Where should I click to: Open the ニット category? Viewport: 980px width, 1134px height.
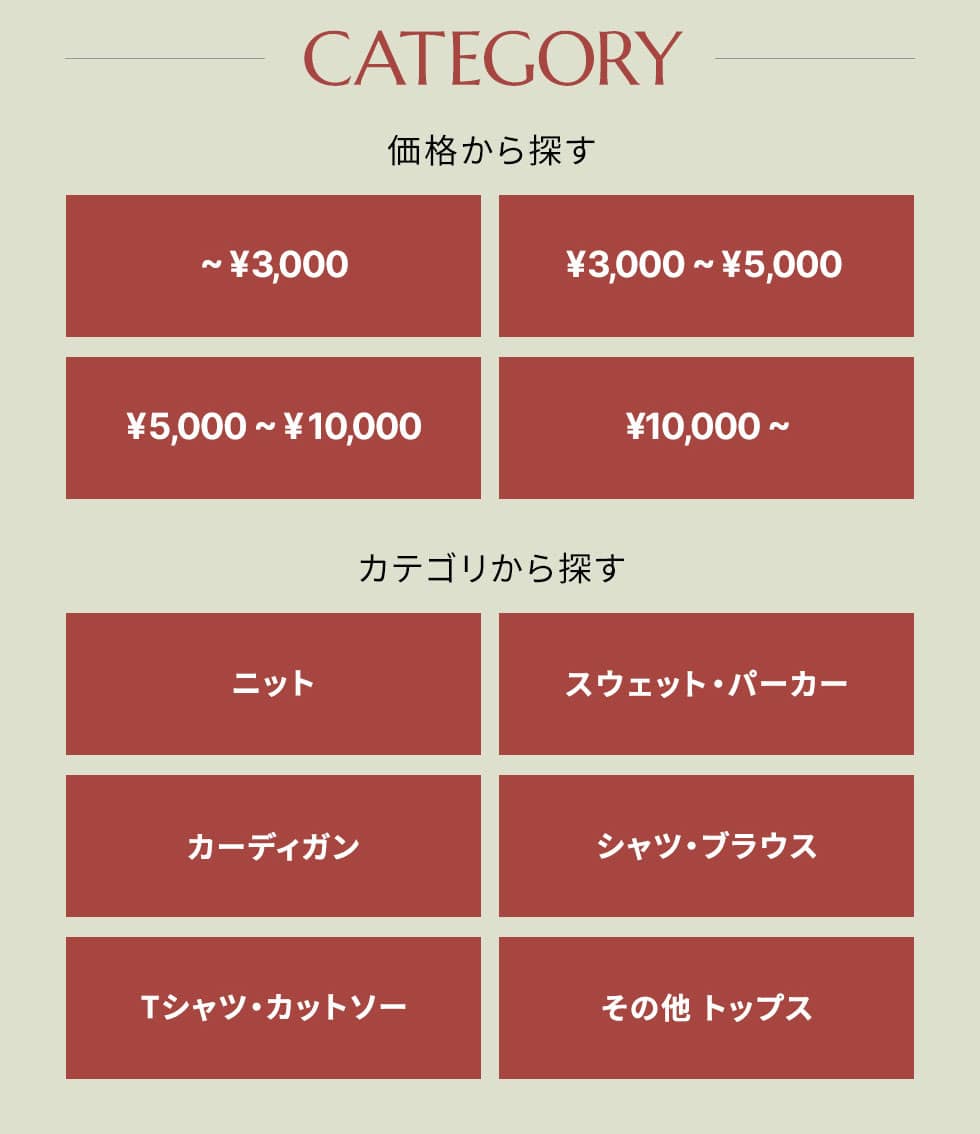[273, 684]
